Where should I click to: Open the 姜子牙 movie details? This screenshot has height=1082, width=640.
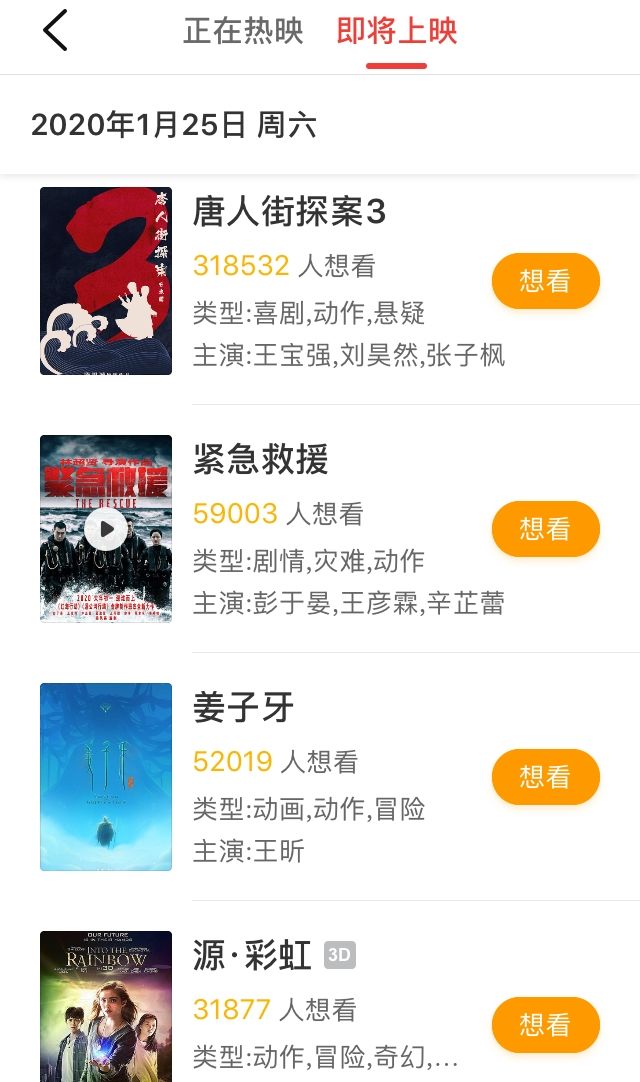pyautogui.click(x=244, y=708)
